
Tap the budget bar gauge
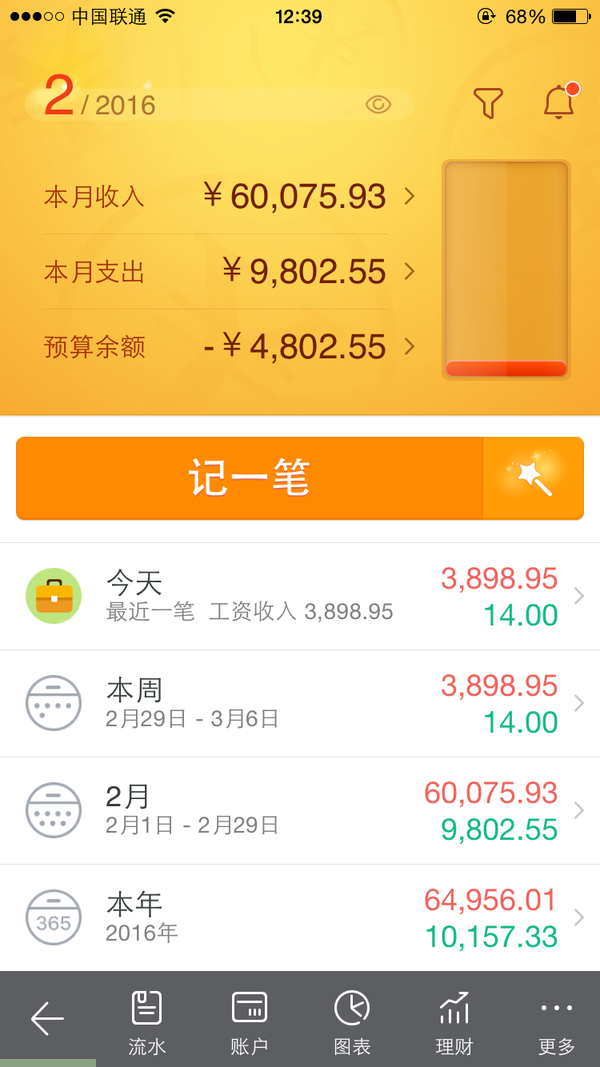pyautogui.click(x=506, y=269)
